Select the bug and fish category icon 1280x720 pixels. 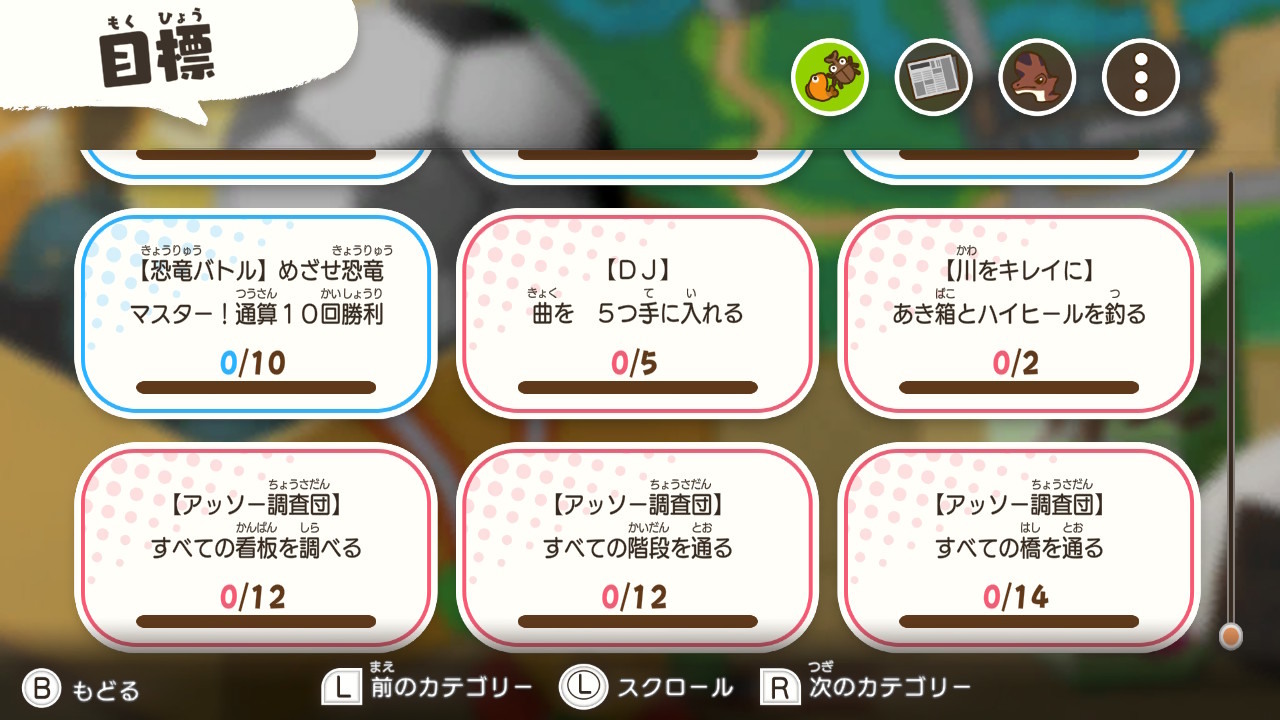point(830,77)
